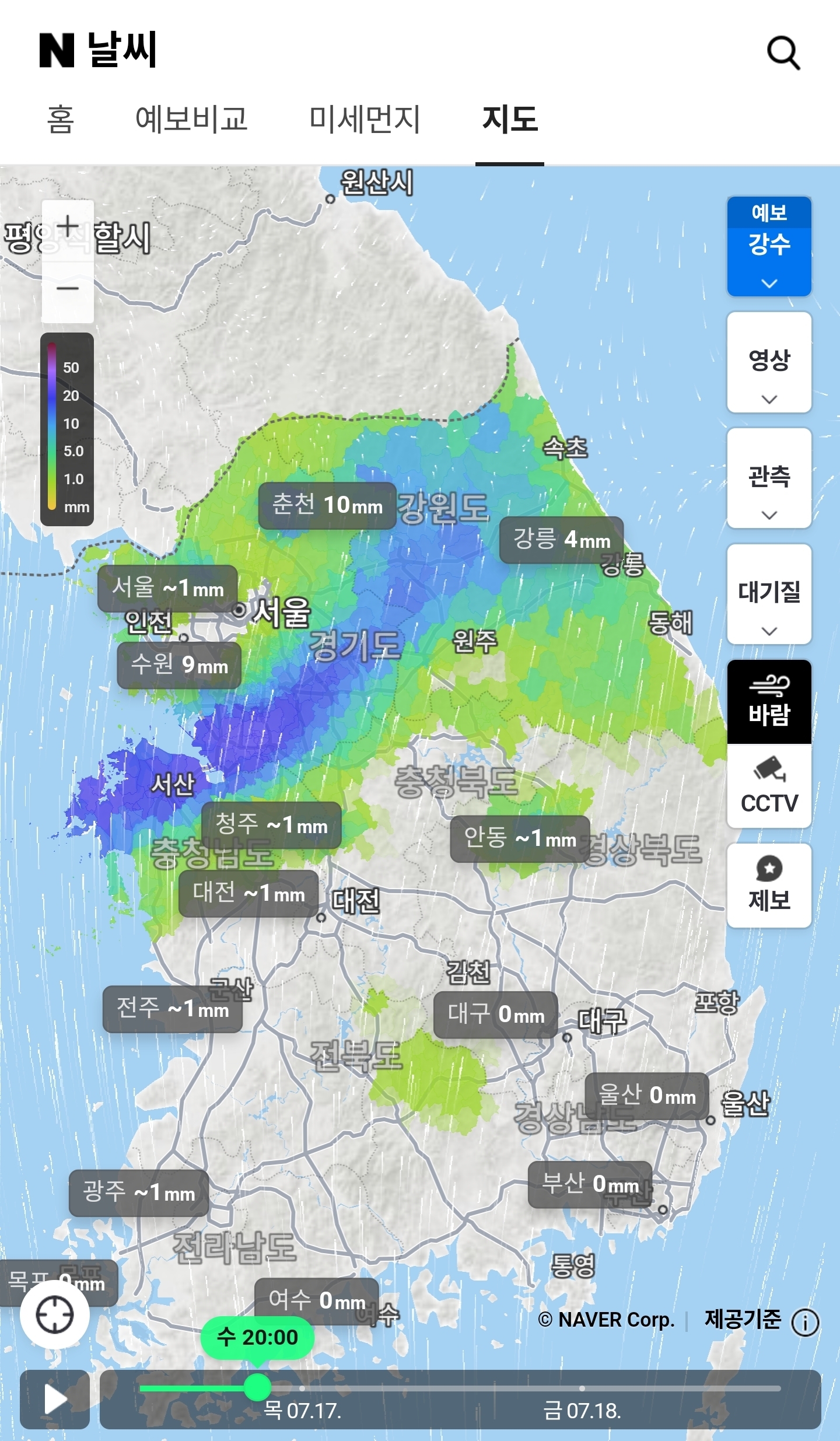The width and height of the screenshot is (840, 1441).
Task: Zoom out of the map
Action: tap(68, 289)
